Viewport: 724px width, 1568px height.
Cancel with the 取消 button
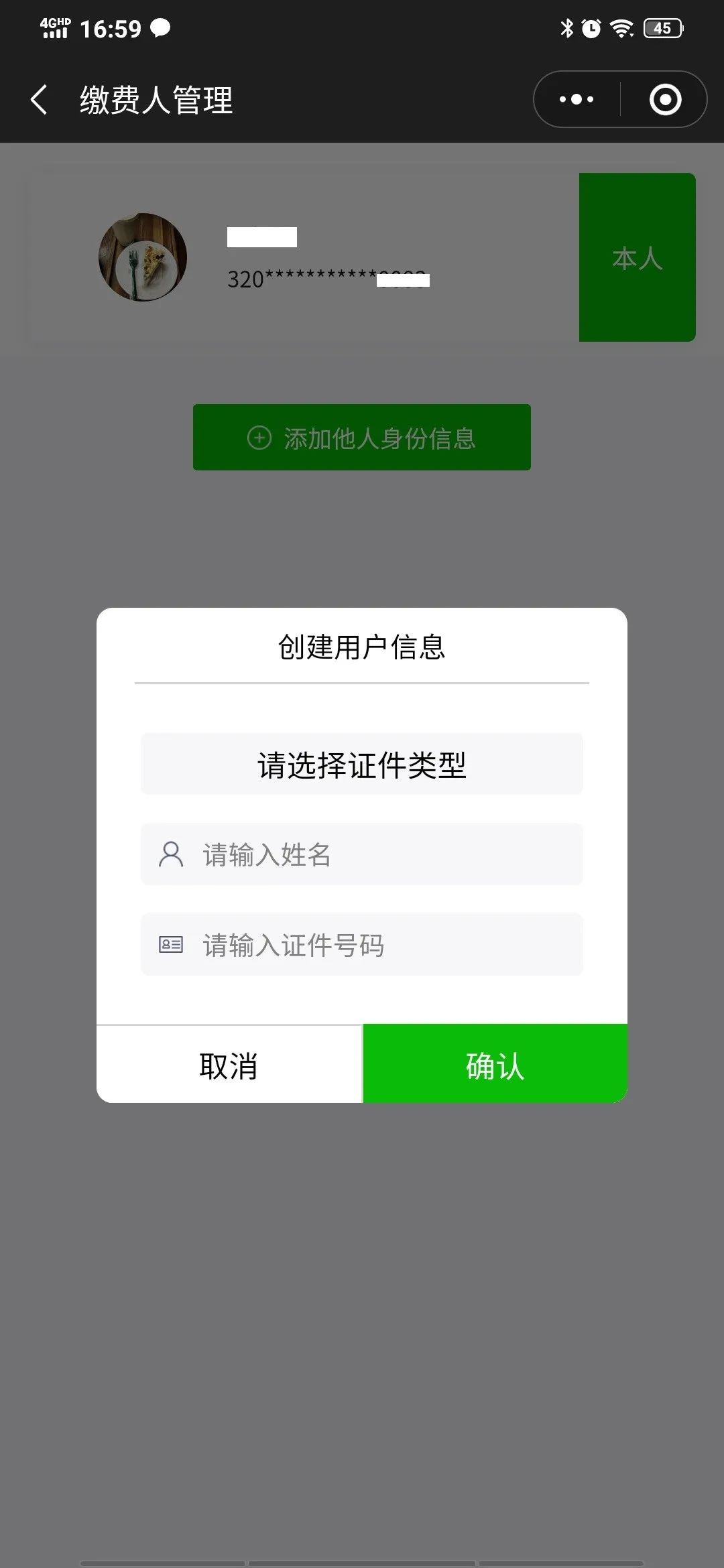point(229,1065)
